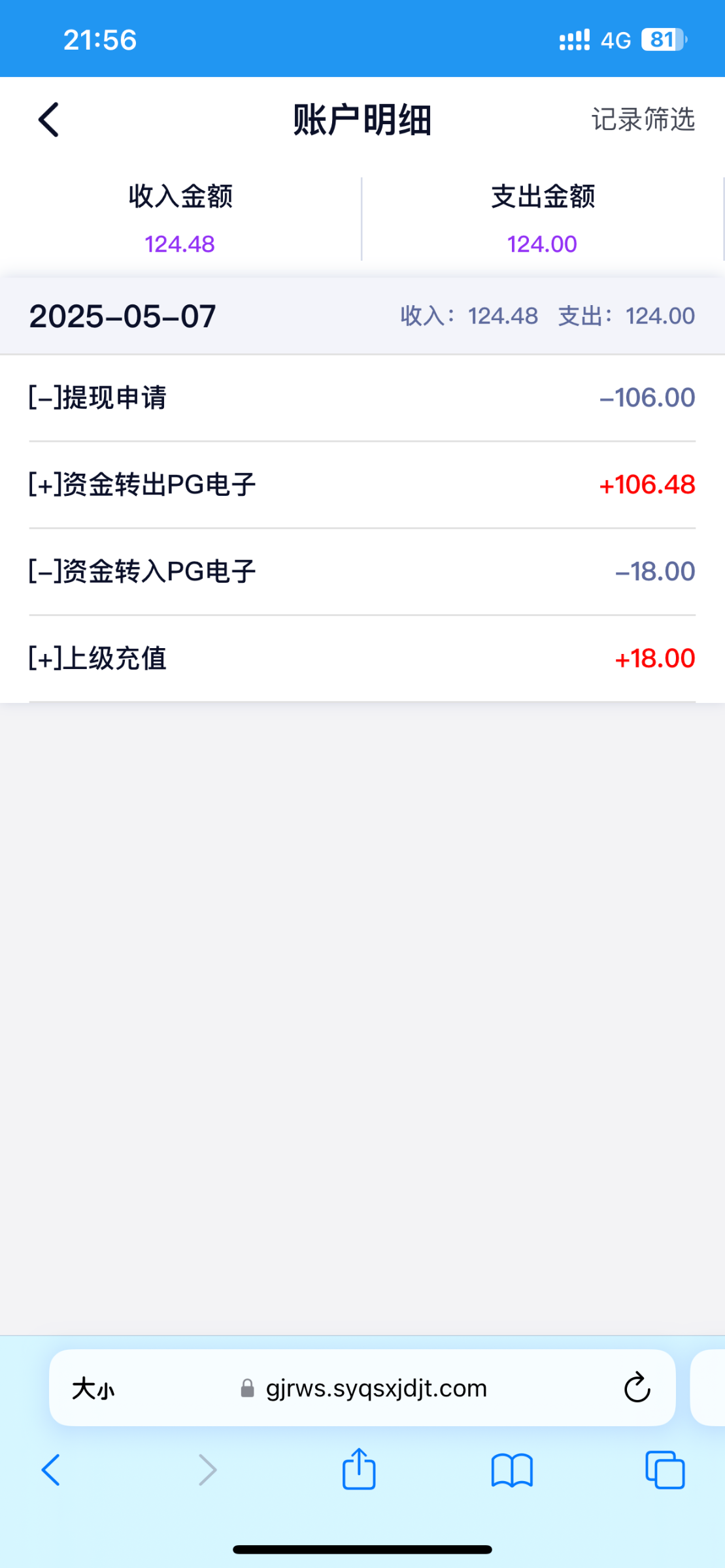Tap the 大小 page settings button
Screen dimensions: 725x1568
(x=93, y=1388)
